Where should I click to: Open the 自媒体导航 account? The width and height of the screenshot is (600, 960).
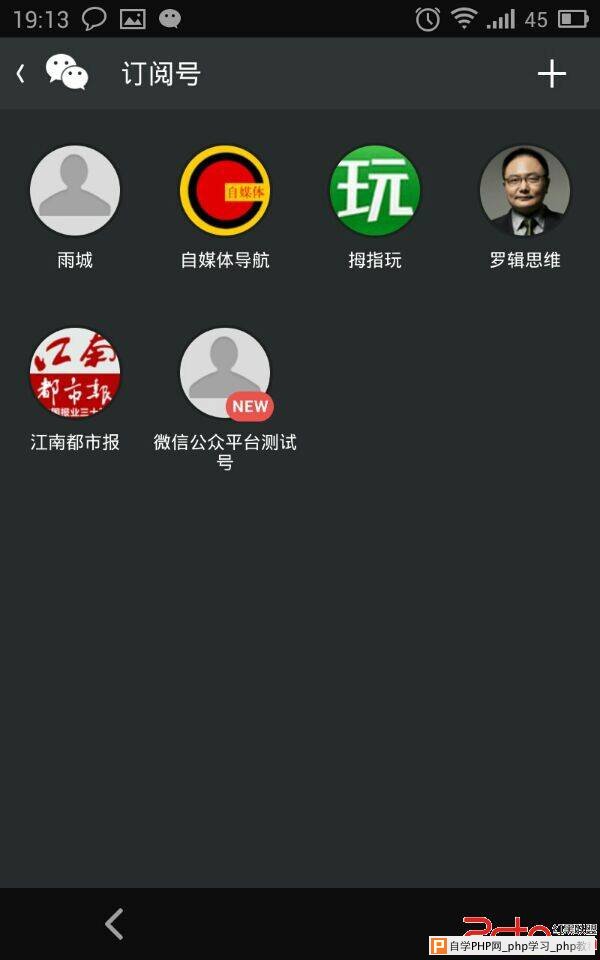point(225,191)
